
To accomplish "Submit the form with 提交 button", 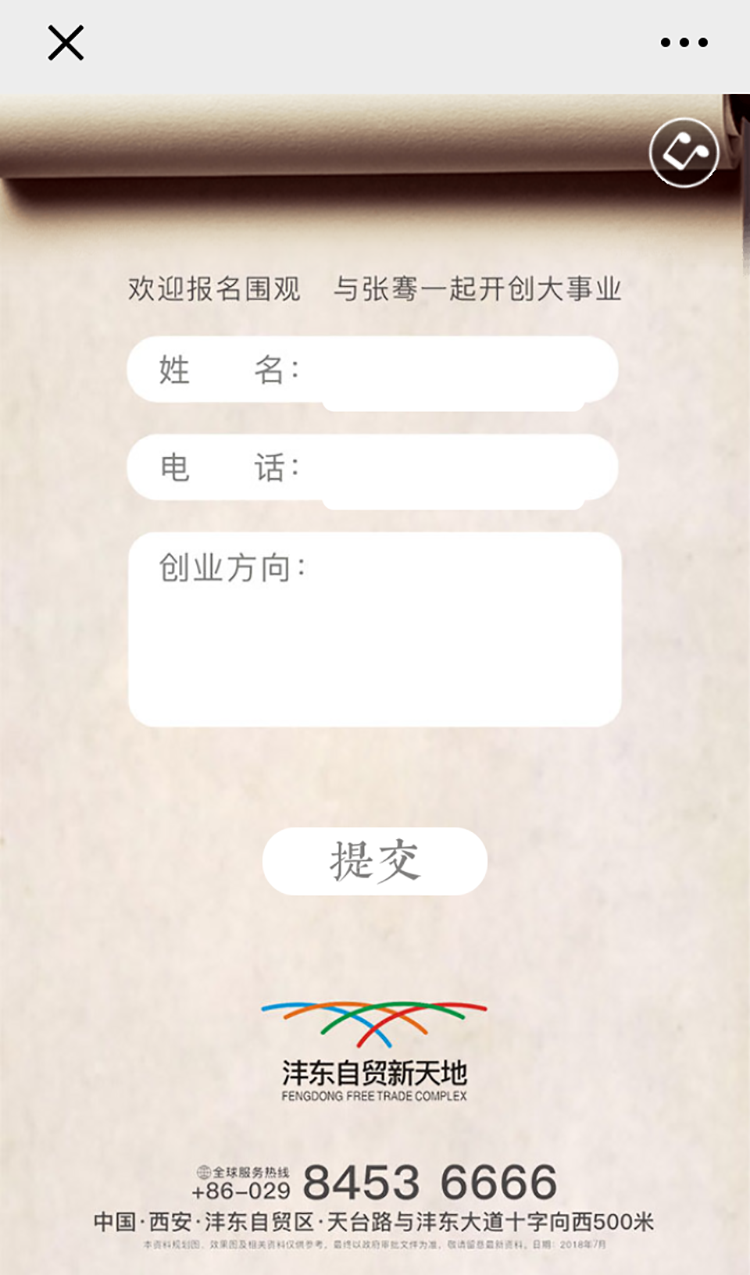I will (375, 861).
